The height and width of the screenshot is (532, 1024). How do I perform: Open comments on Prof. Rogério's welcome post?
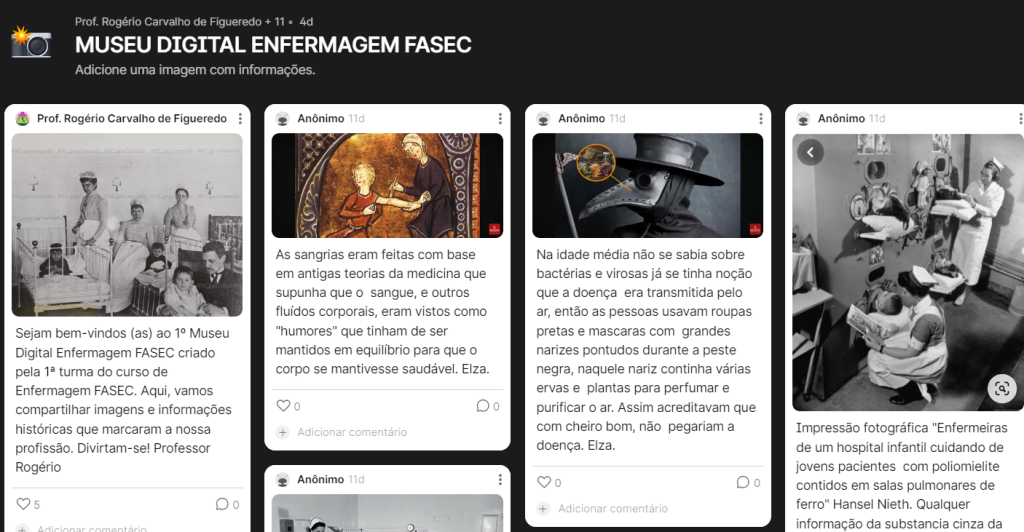[222, 505]
